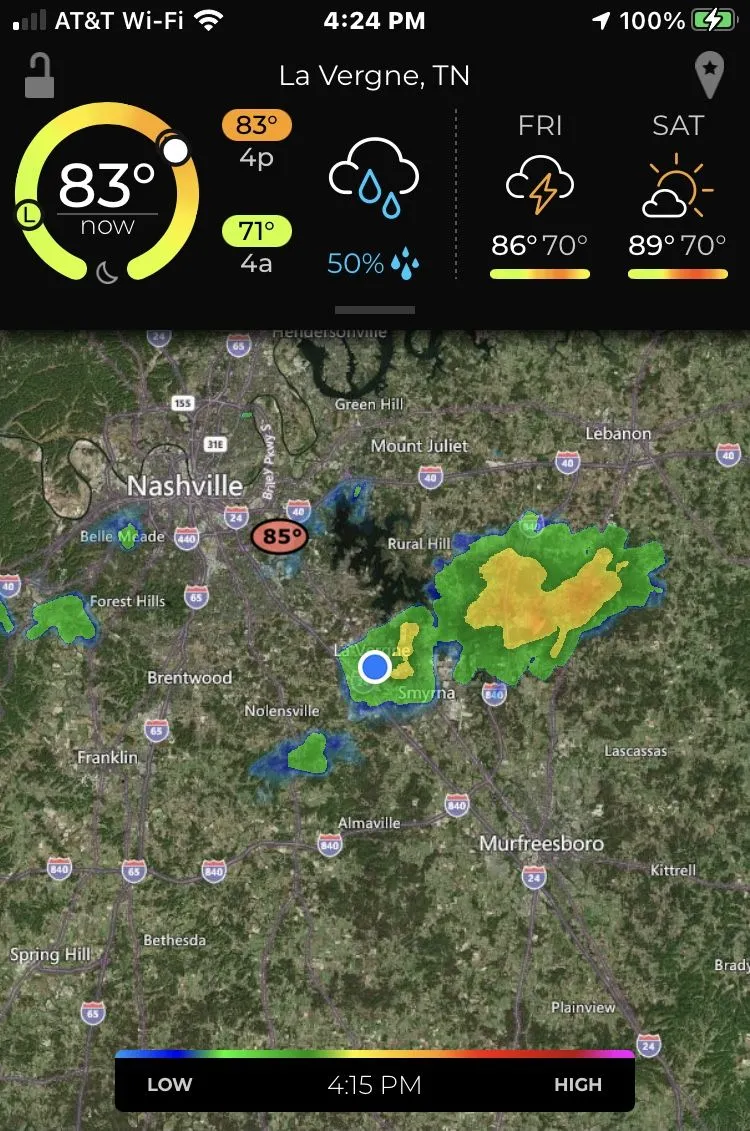Image resolution: width=750 pixels, height=1131 pixels.
Task: Open the La Vergne, TN location title
Action: click(x=374, y=76)
